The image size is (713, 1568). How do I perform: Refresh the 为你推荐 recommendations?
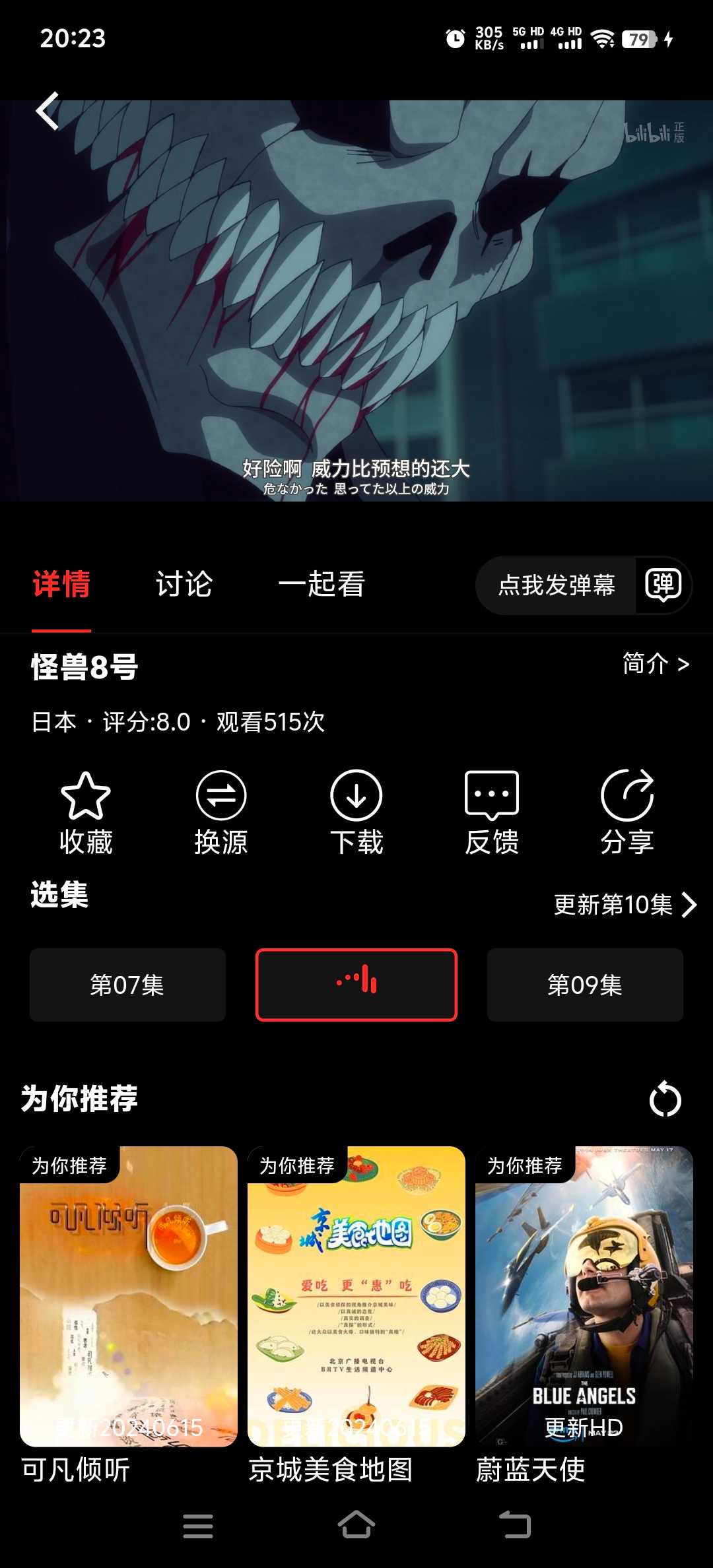pos(665,1099)
